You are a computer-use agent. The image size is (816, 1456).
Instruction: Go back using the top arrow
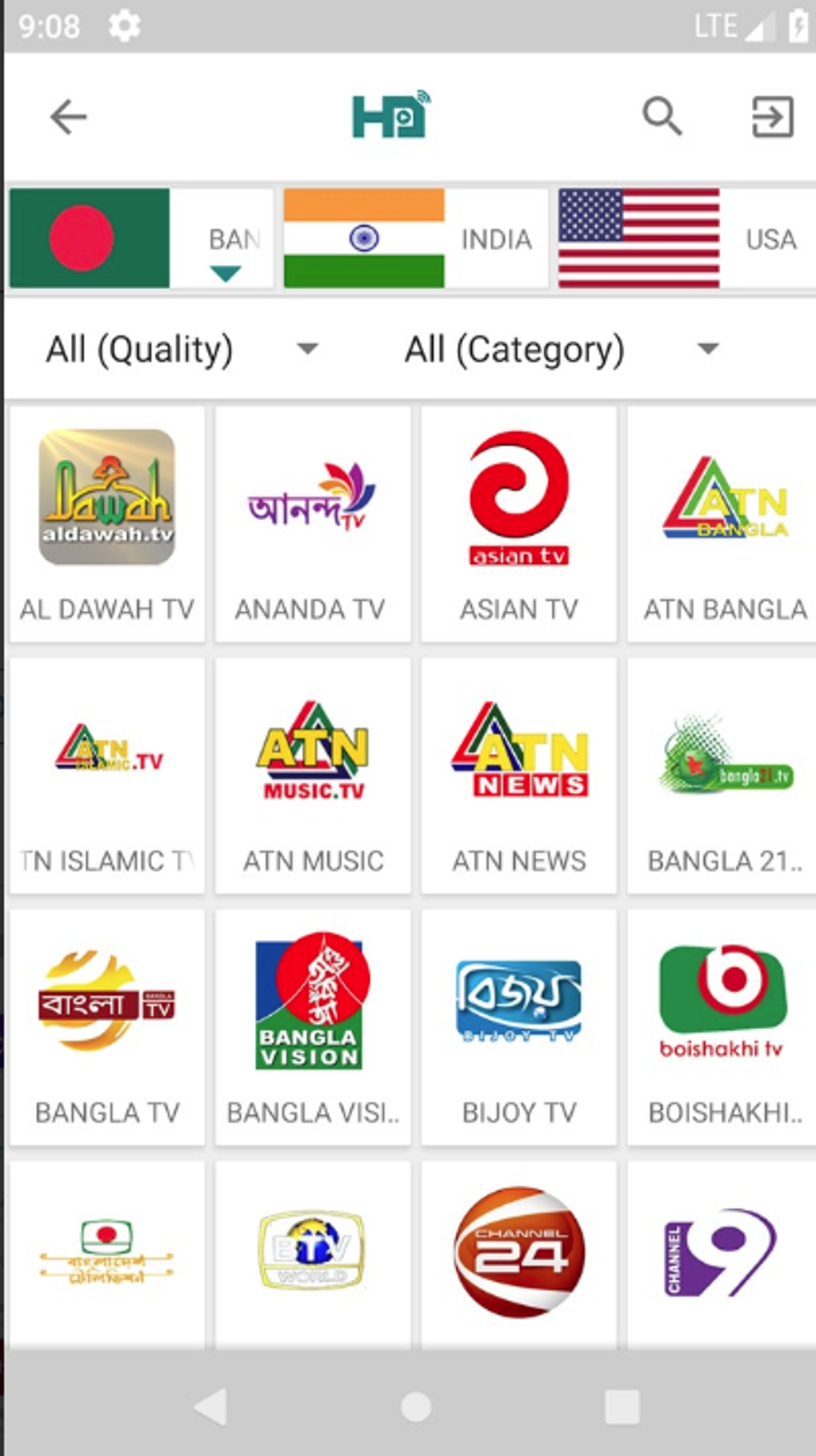point(68,118)
